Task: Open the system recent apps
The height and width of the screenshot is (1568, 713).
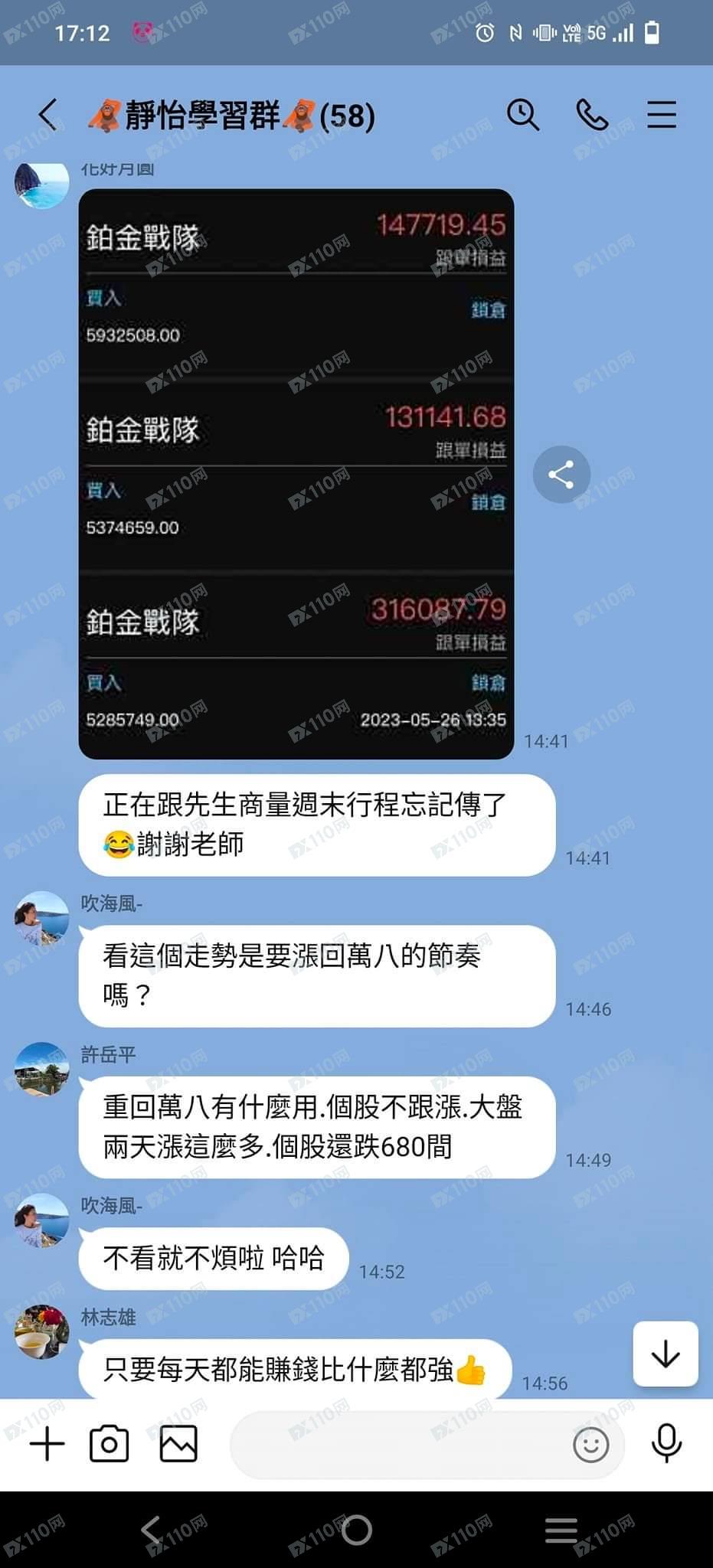Action: point(561,1530)
